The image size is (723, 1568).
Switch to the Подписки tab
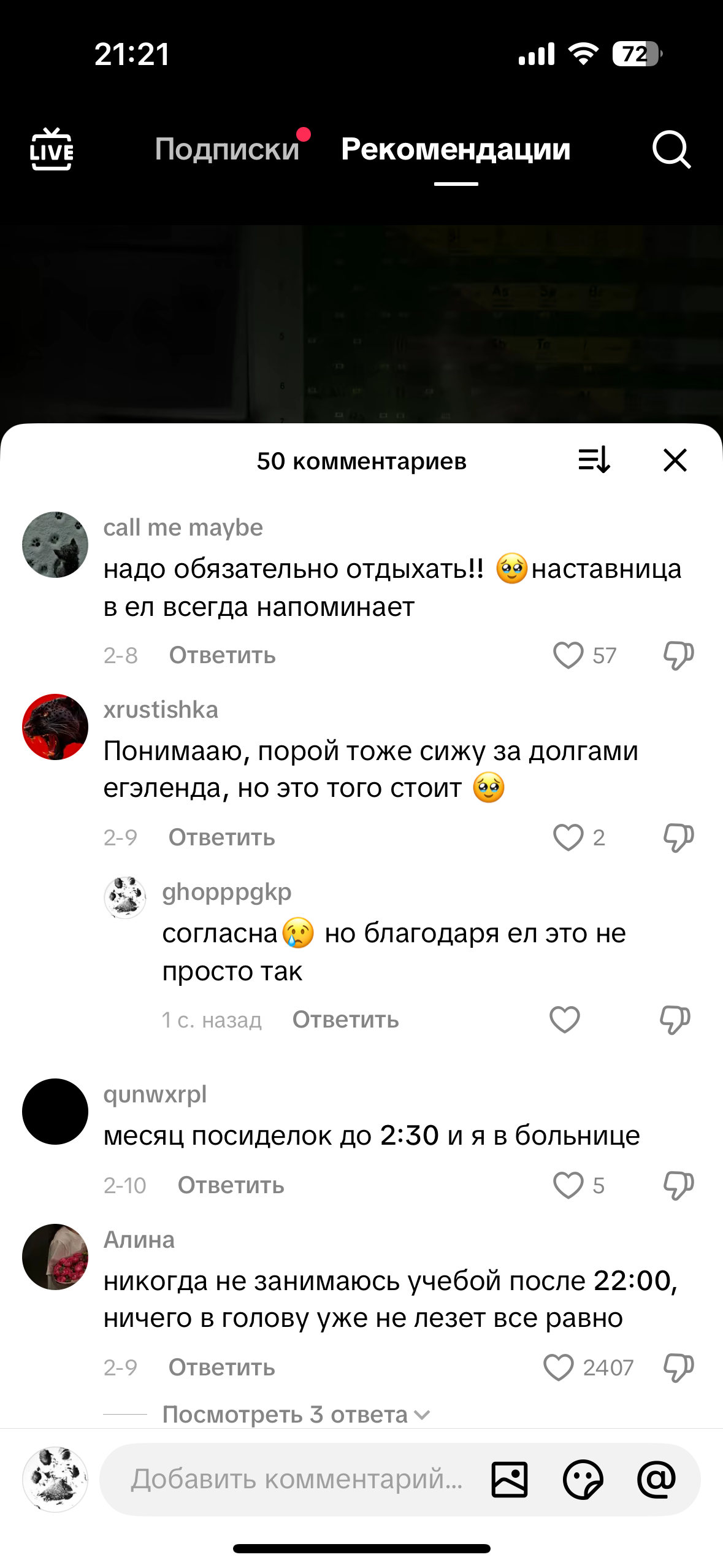pos(227,149)
